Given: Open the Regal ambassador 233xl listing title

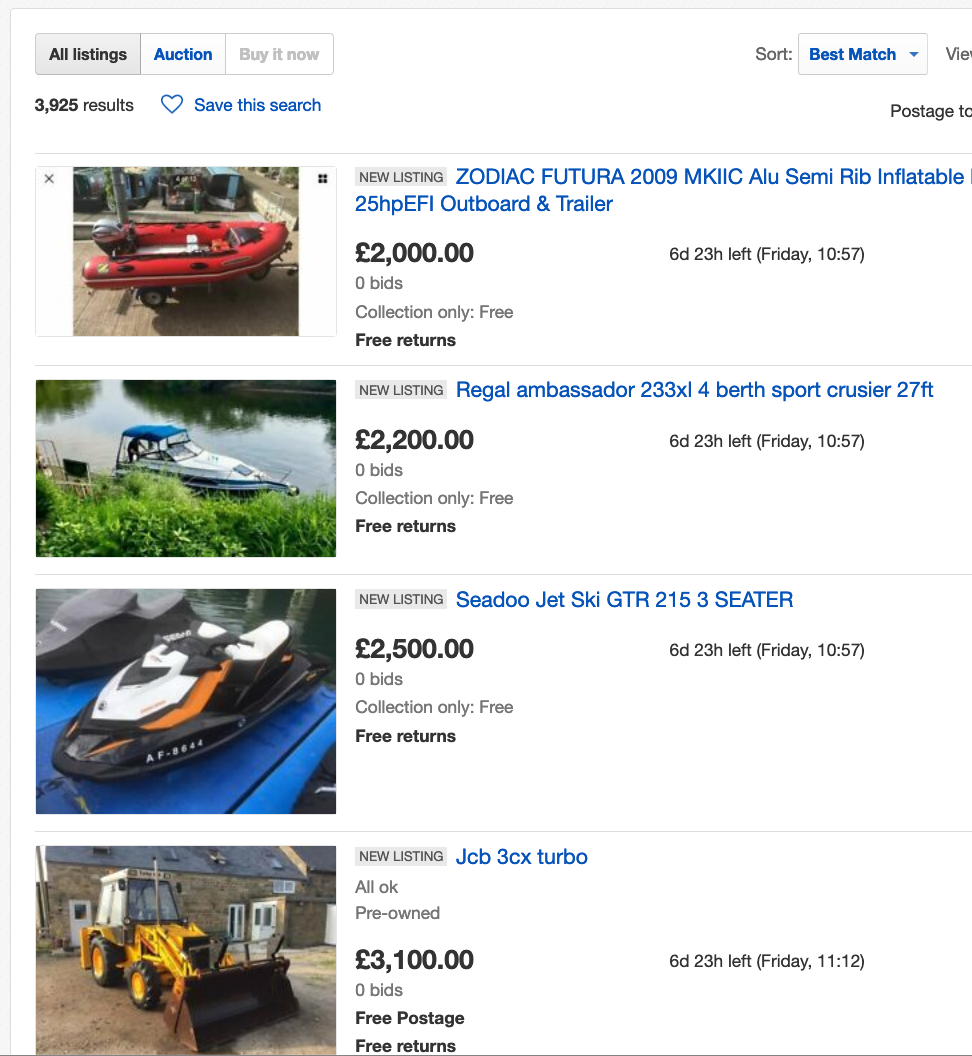Looking at the screenshot, I should [x=694, y=390].
